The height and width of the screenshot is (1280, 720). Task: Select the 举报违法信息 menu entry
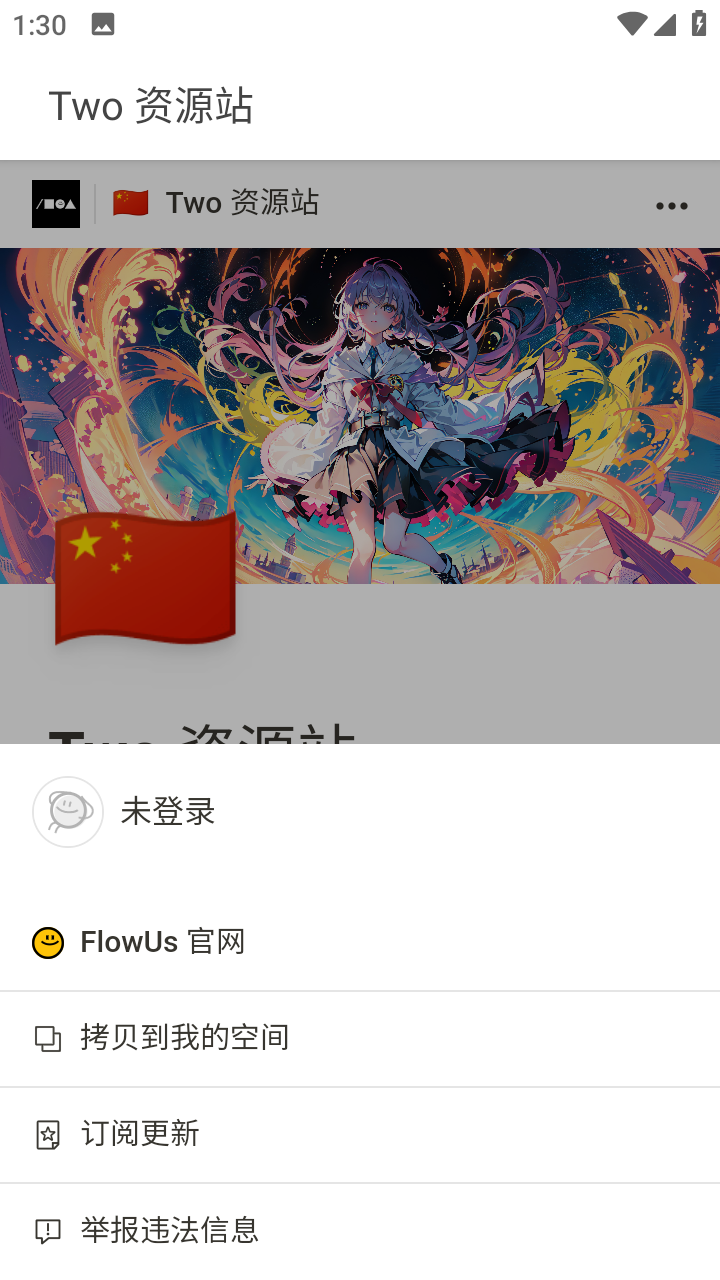(x=170, y=1231)
